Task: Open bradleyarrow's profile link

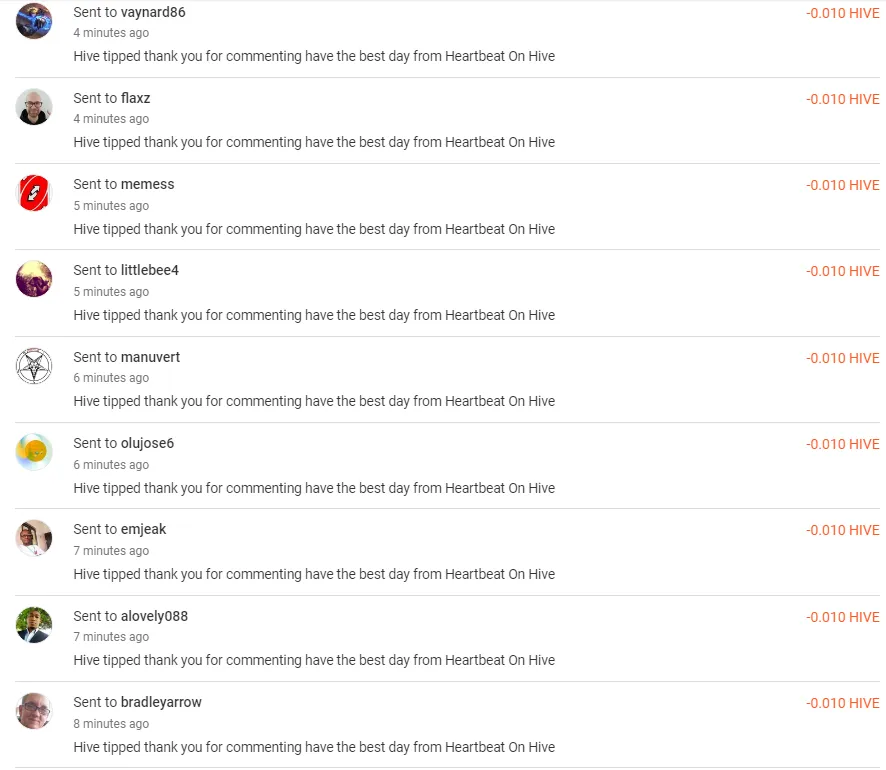Action: [x=161, y=702]
